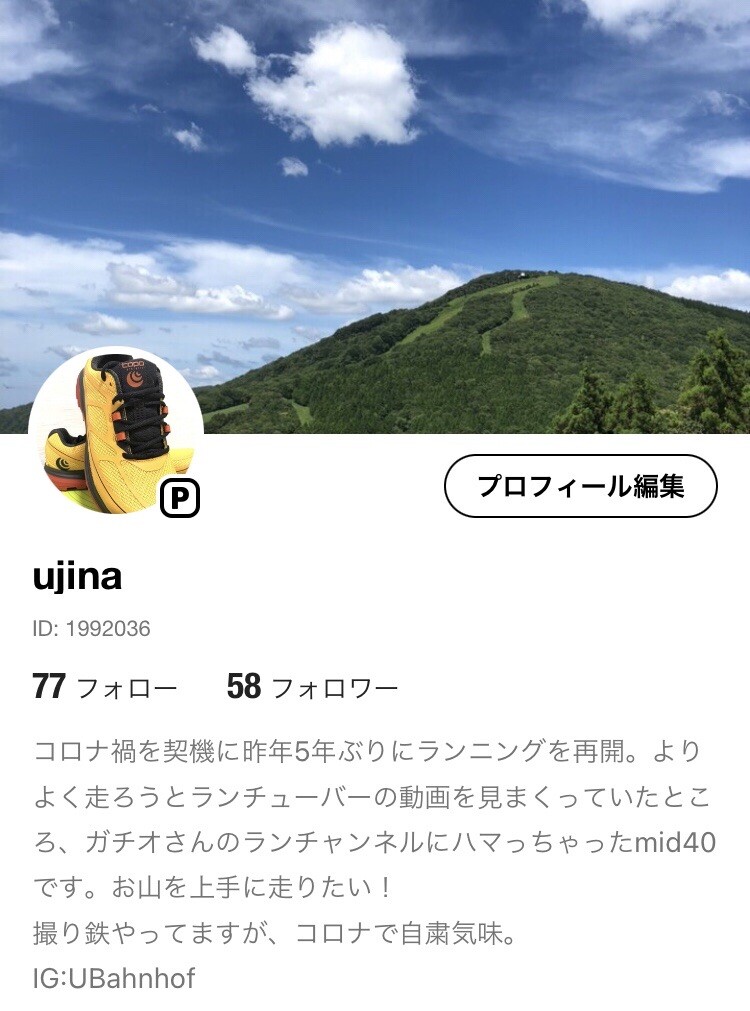
Task: Click the P premium badge on the avatar
Action: click(178, 497)
